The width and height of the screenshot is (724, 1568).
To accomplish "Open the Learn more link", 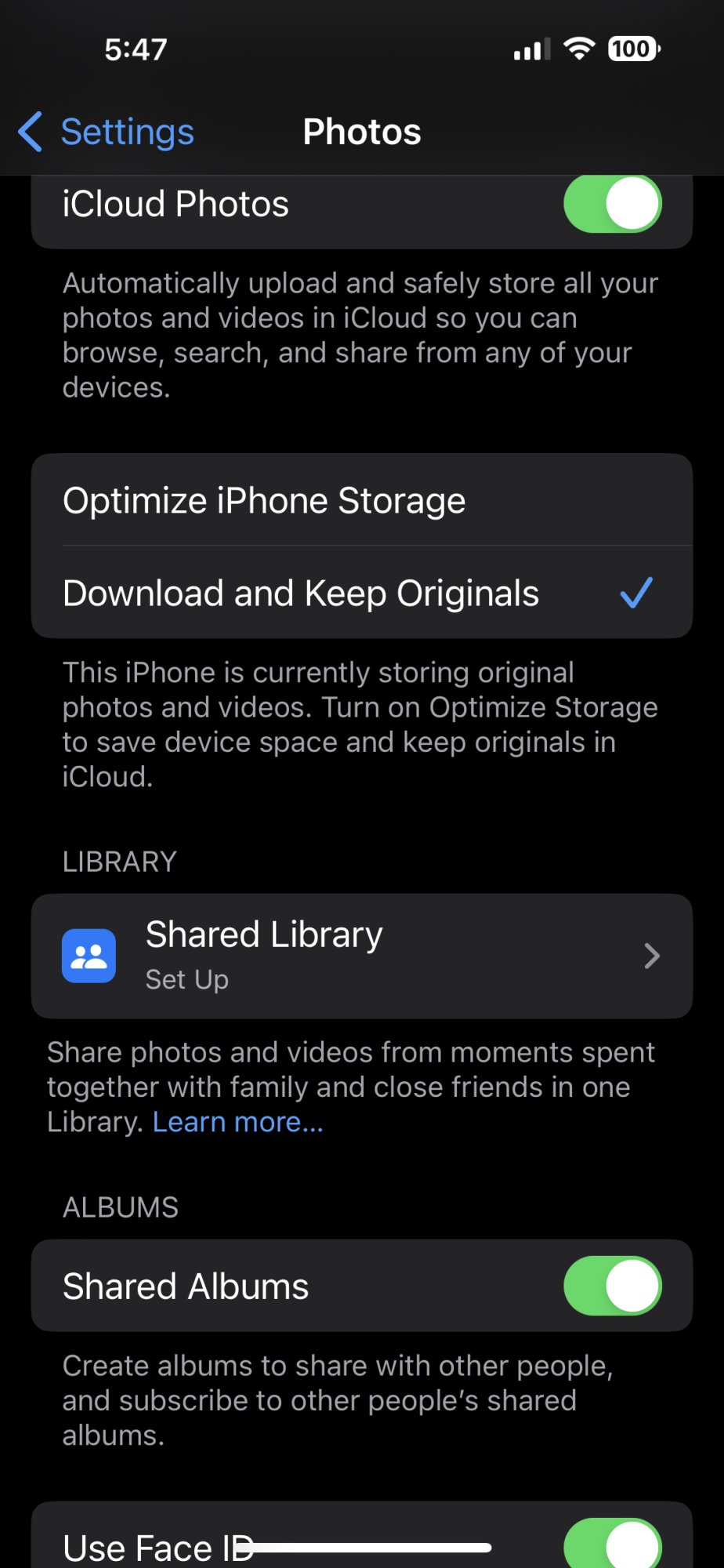I will coord(237,1122).
